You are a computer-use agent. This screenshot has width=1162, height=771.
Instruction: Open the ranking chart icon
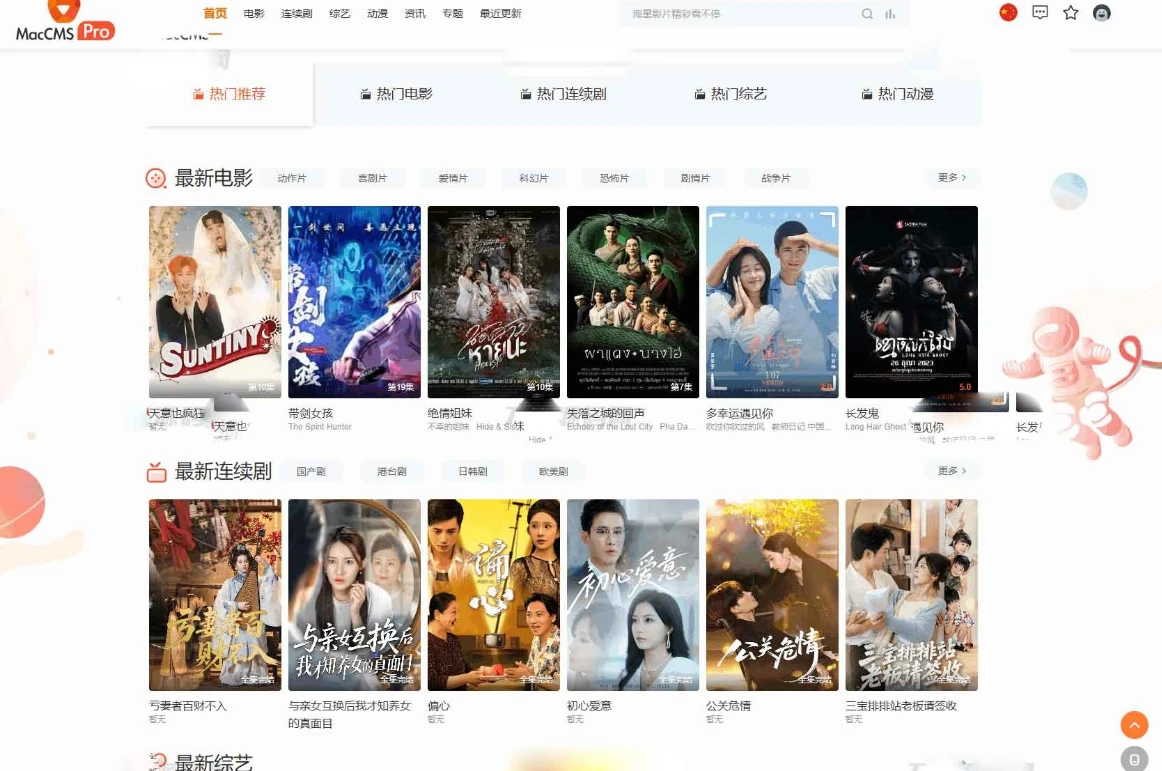coord(890,14)
